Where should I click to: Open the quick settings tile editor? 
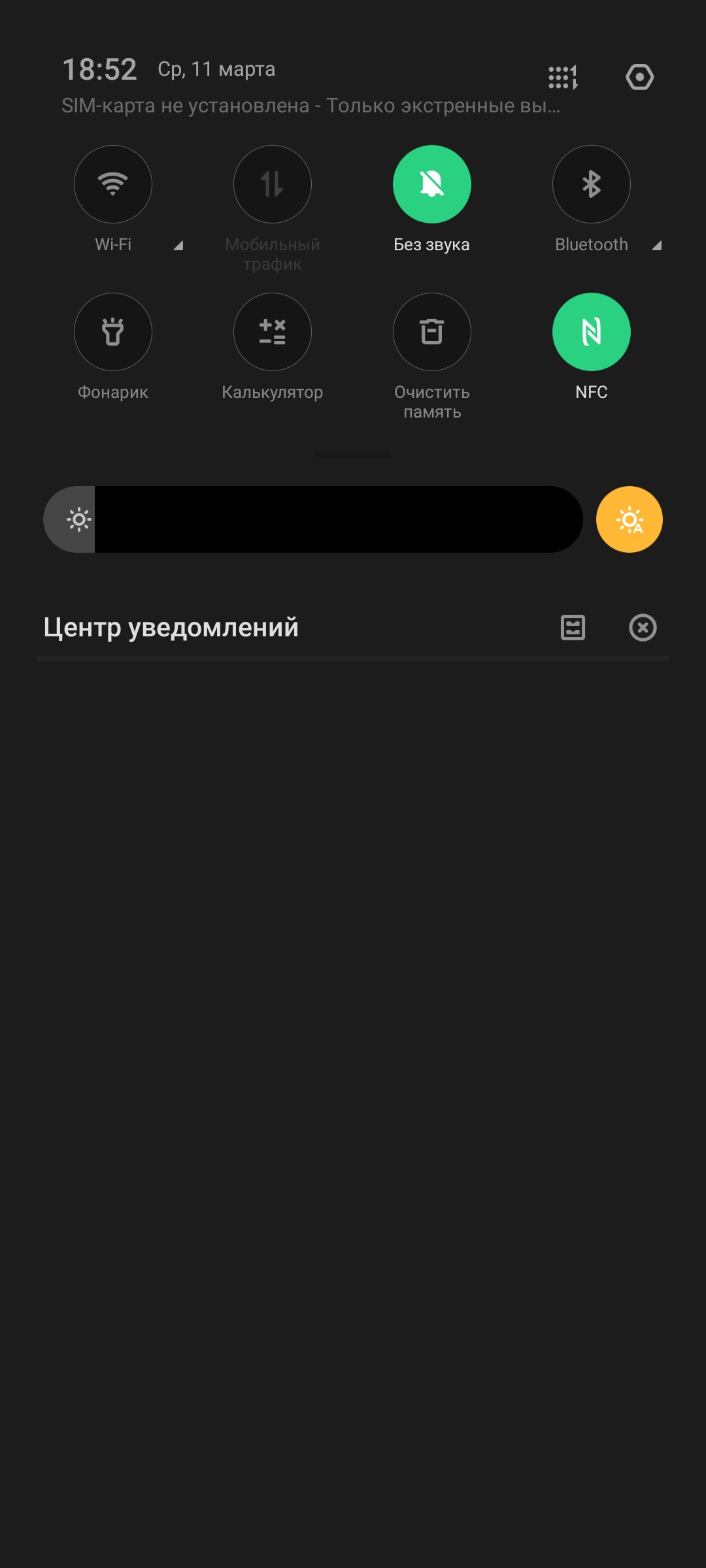pos(563,77)
